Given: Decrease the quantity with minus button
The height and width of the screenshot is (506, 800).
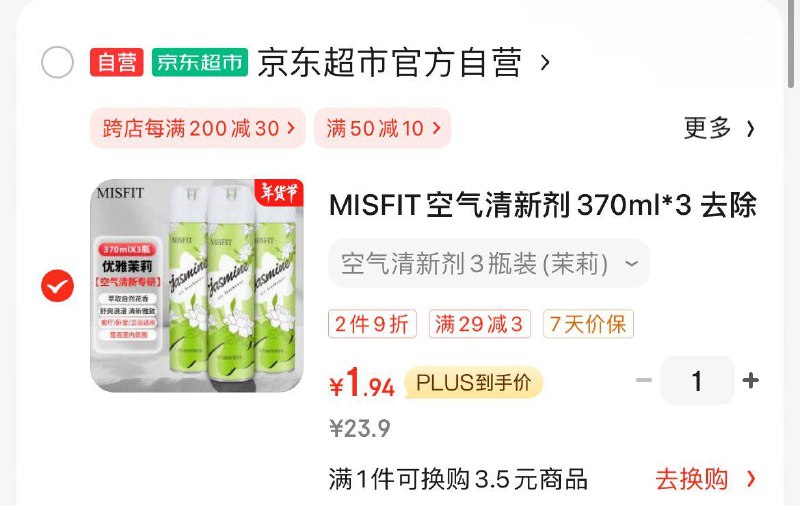Looking at the screenshot, I should pos(644,381).
